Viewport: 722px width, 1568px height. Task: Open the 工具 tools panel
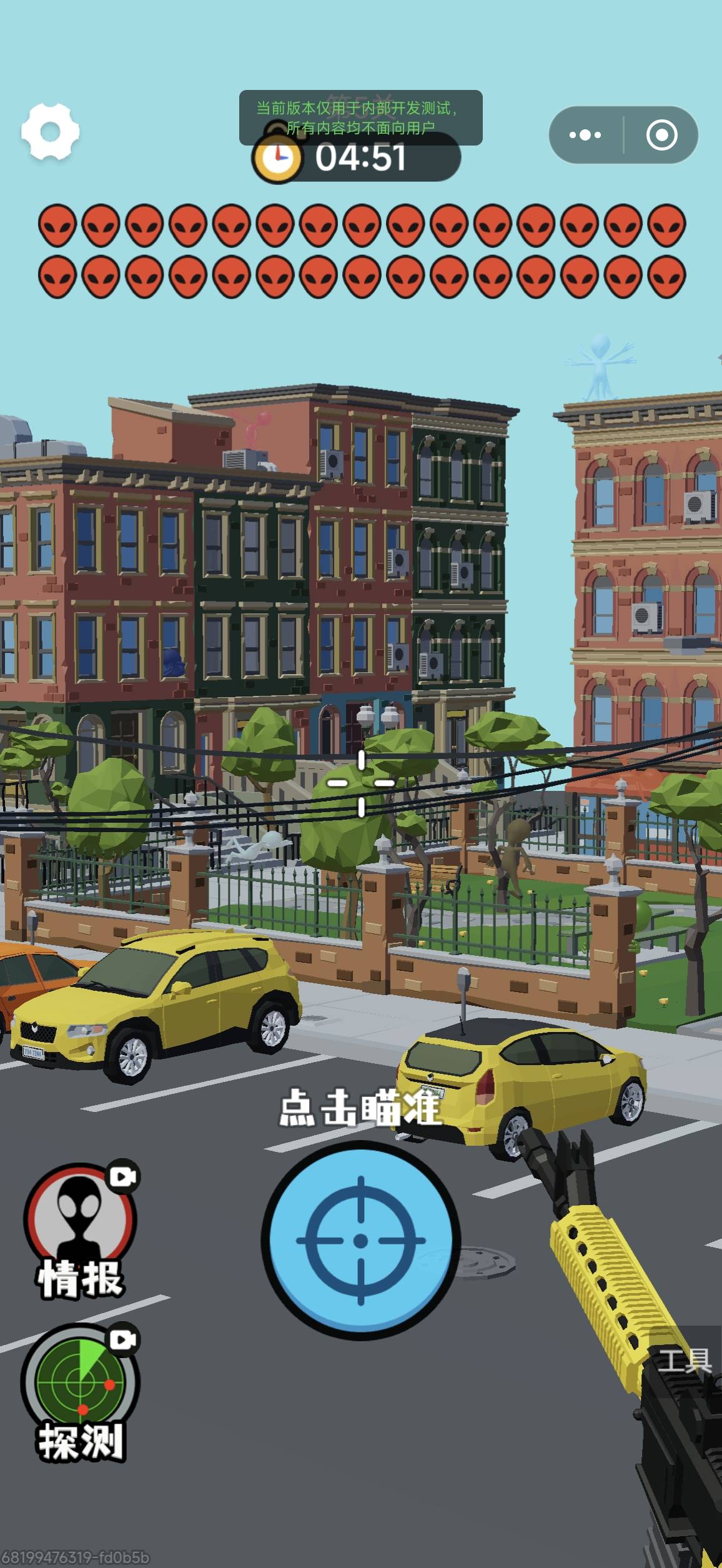coord(685,1361)
